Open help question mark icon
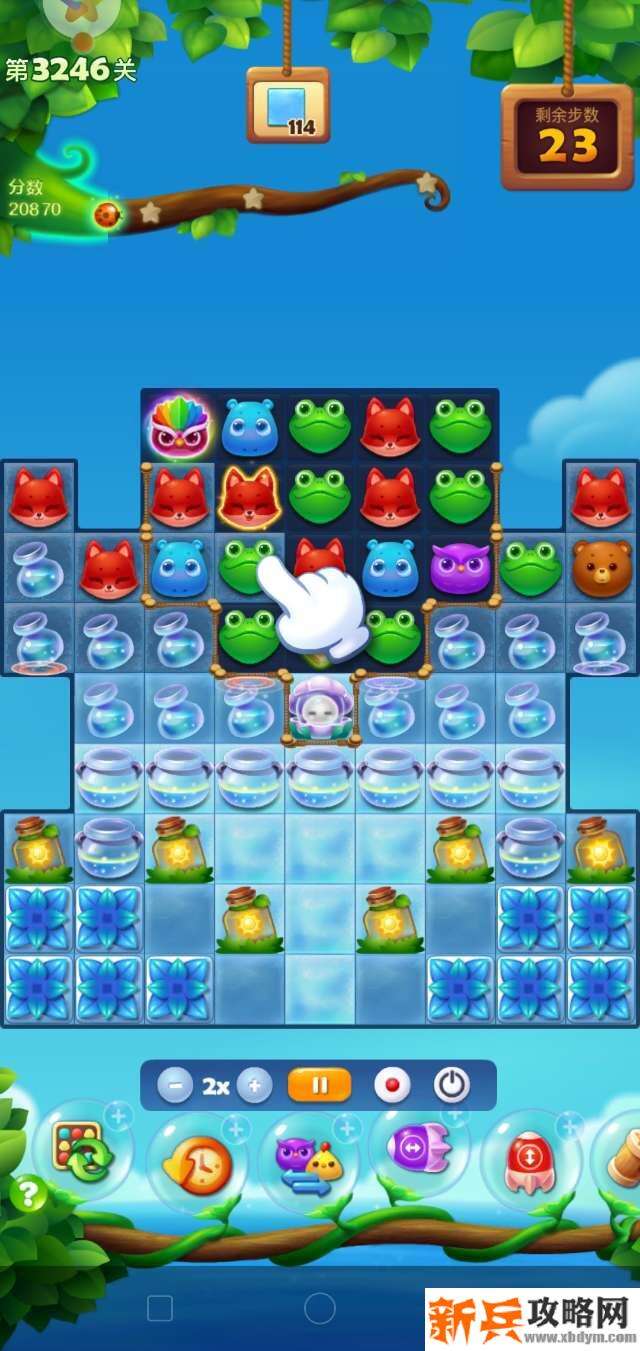The width and height of the screenshot is (640, 1351). coord(29,1193)
